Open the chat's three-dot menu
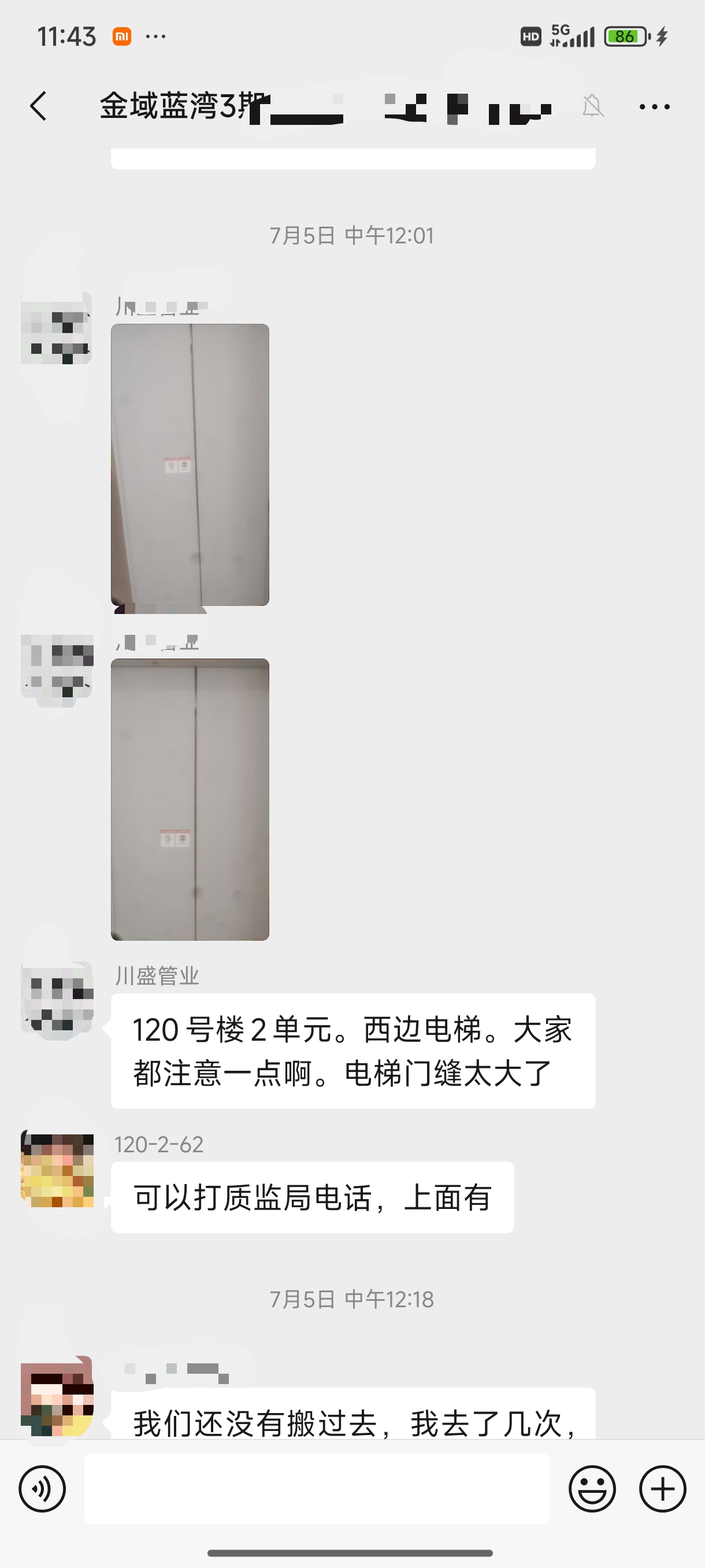Image resolution: width=705 pixels, height=1568 pixels. point(654,107)
